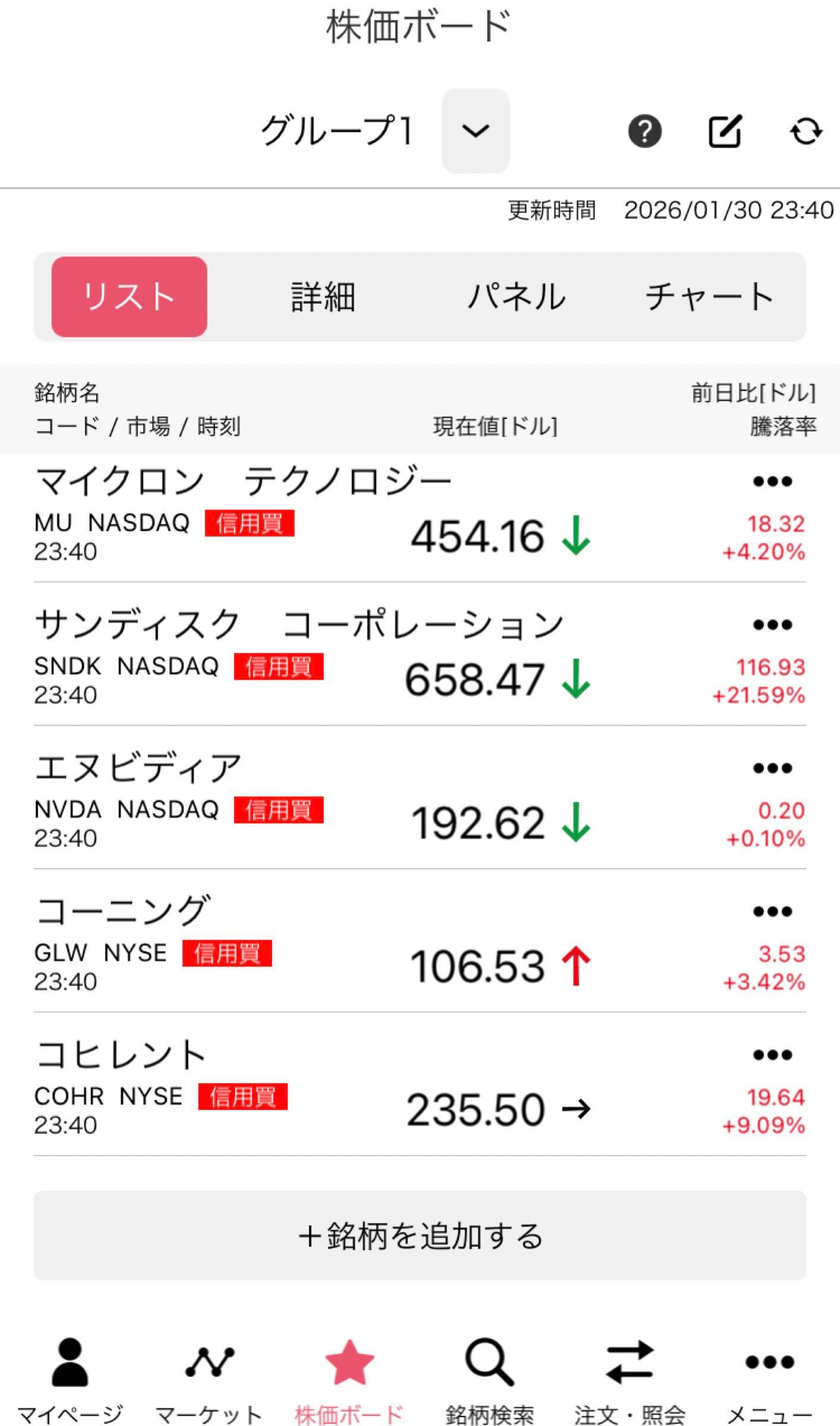Viewport: 840px width, 1426px height.
Task: Switch to the パネル view
Action: (517, 297)
